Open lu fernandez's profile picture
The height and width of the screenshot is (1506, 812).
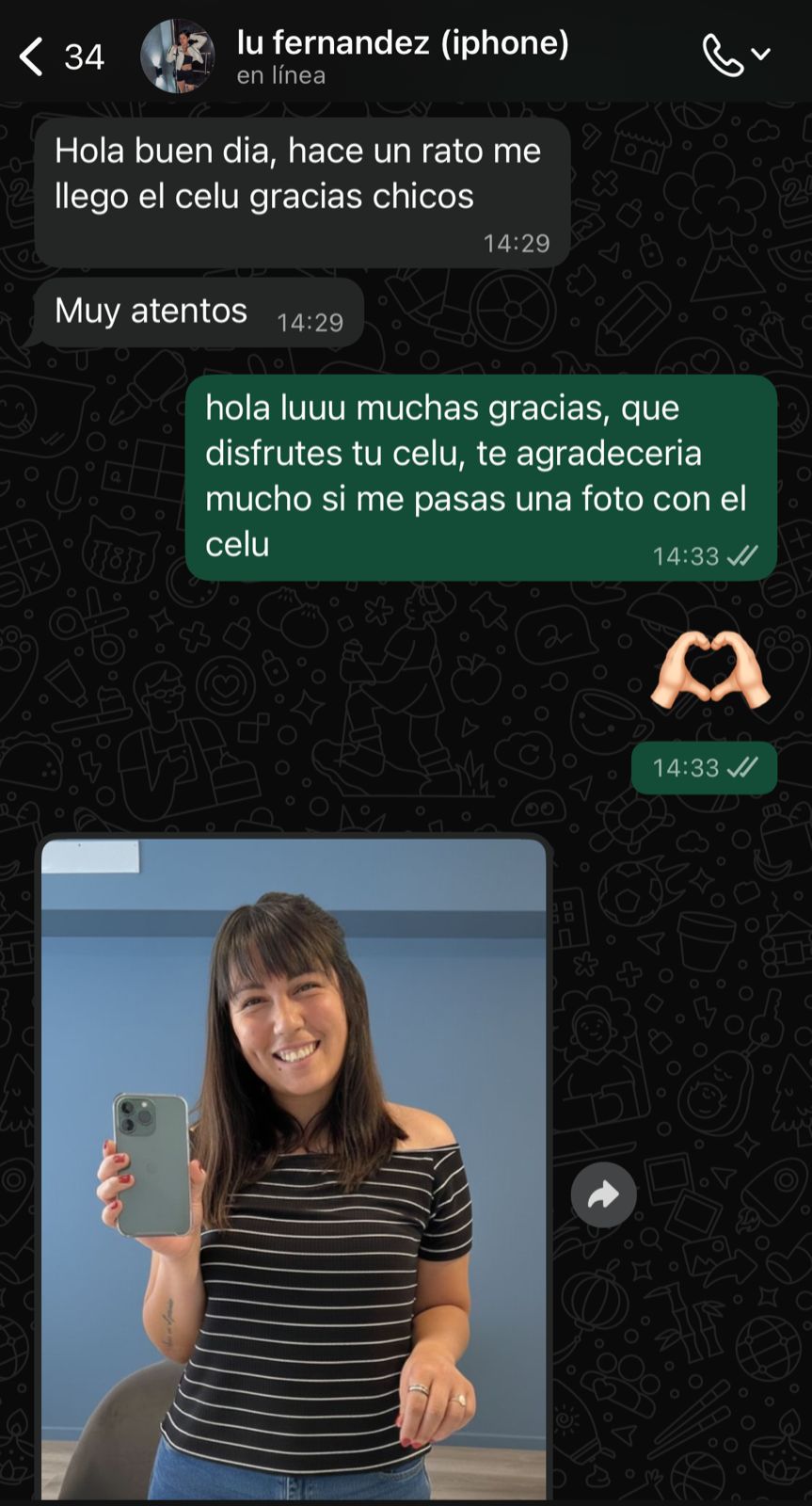tap(177, 56)
